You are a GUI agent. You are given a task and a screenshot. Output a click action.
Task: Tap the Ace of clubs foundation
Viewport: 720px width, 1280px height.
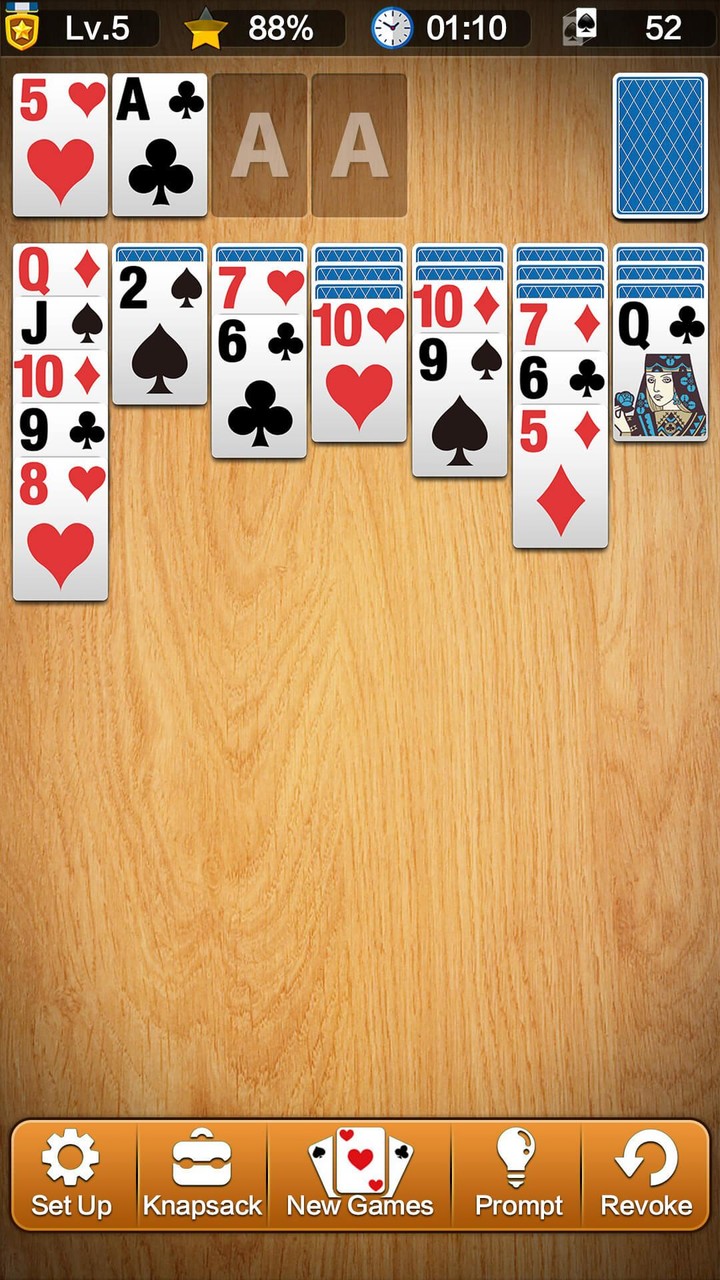pyautogui.click(x=160, y=145)
